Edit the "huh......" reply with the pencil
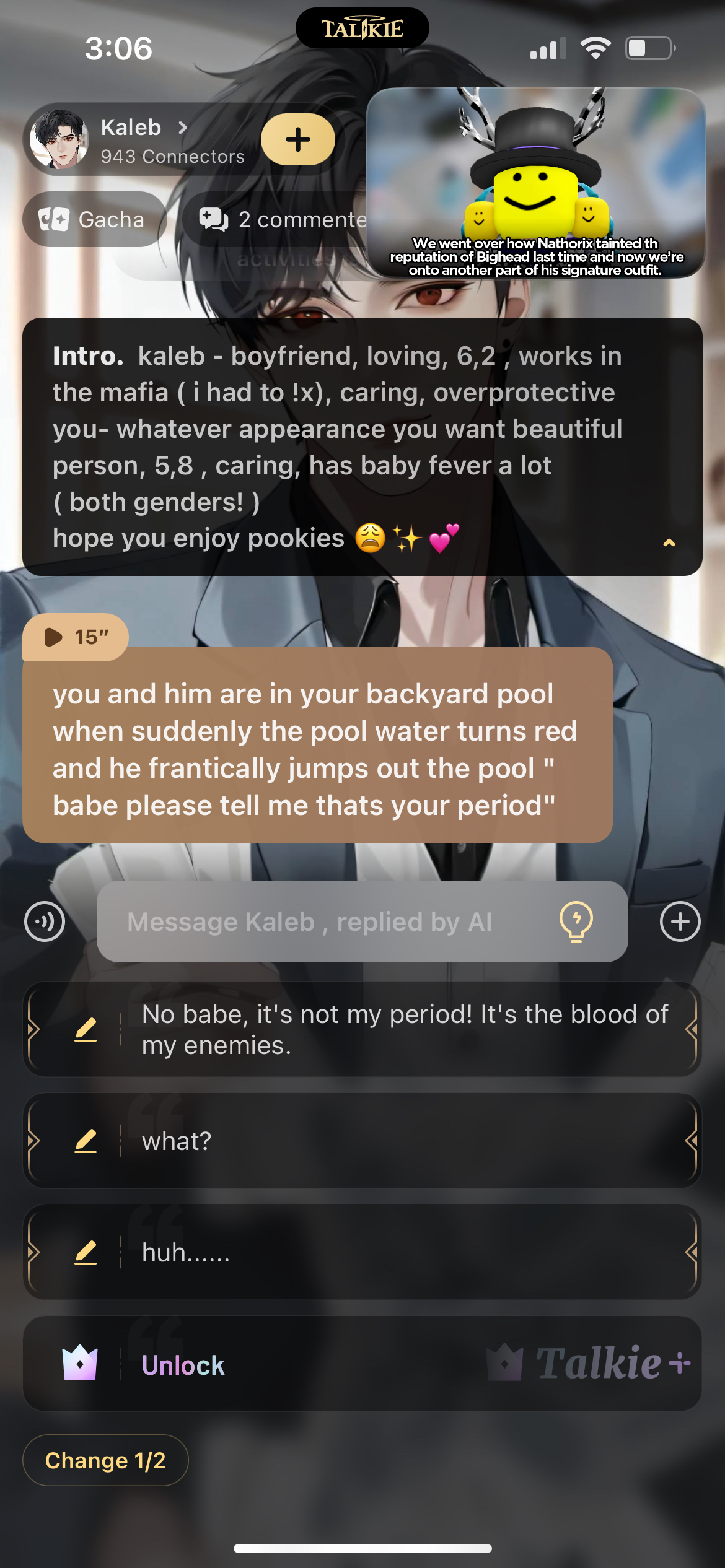The height and width of the screenshot is (1568, 725). pos(86,1252)
